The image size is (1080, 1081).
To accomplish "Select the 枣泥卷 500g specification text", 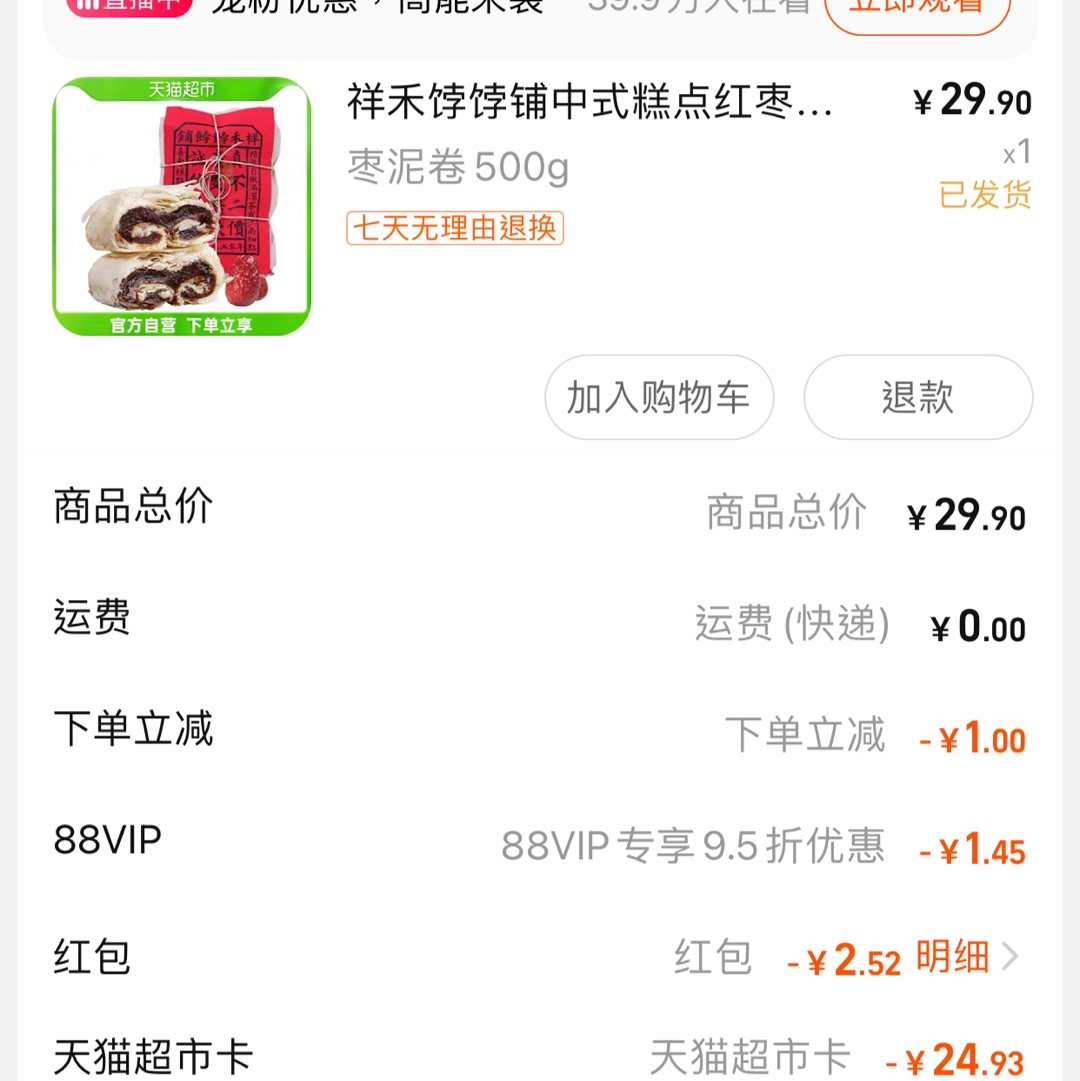I will pos(457,168).
